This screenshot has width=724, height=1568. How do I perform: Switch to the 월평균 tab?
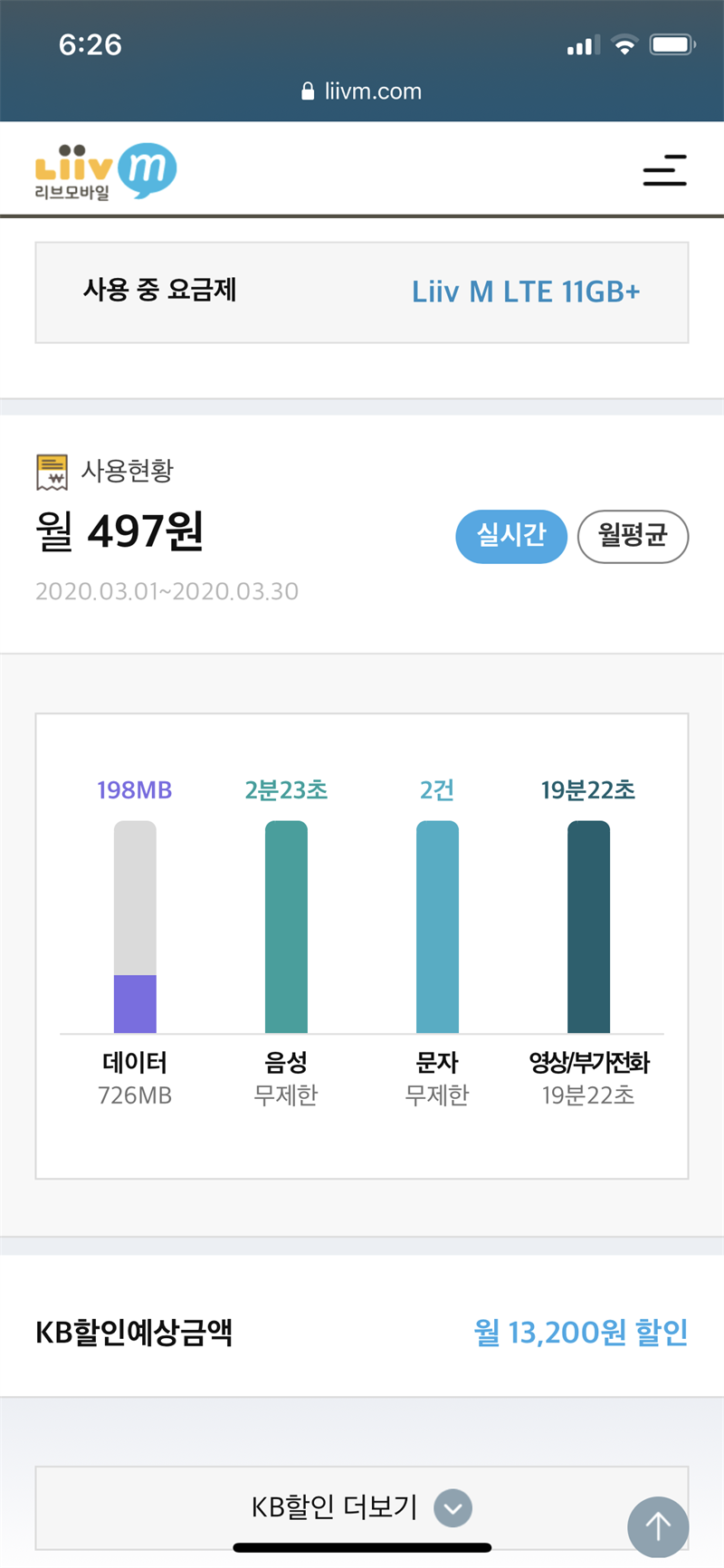pos(633,536)
